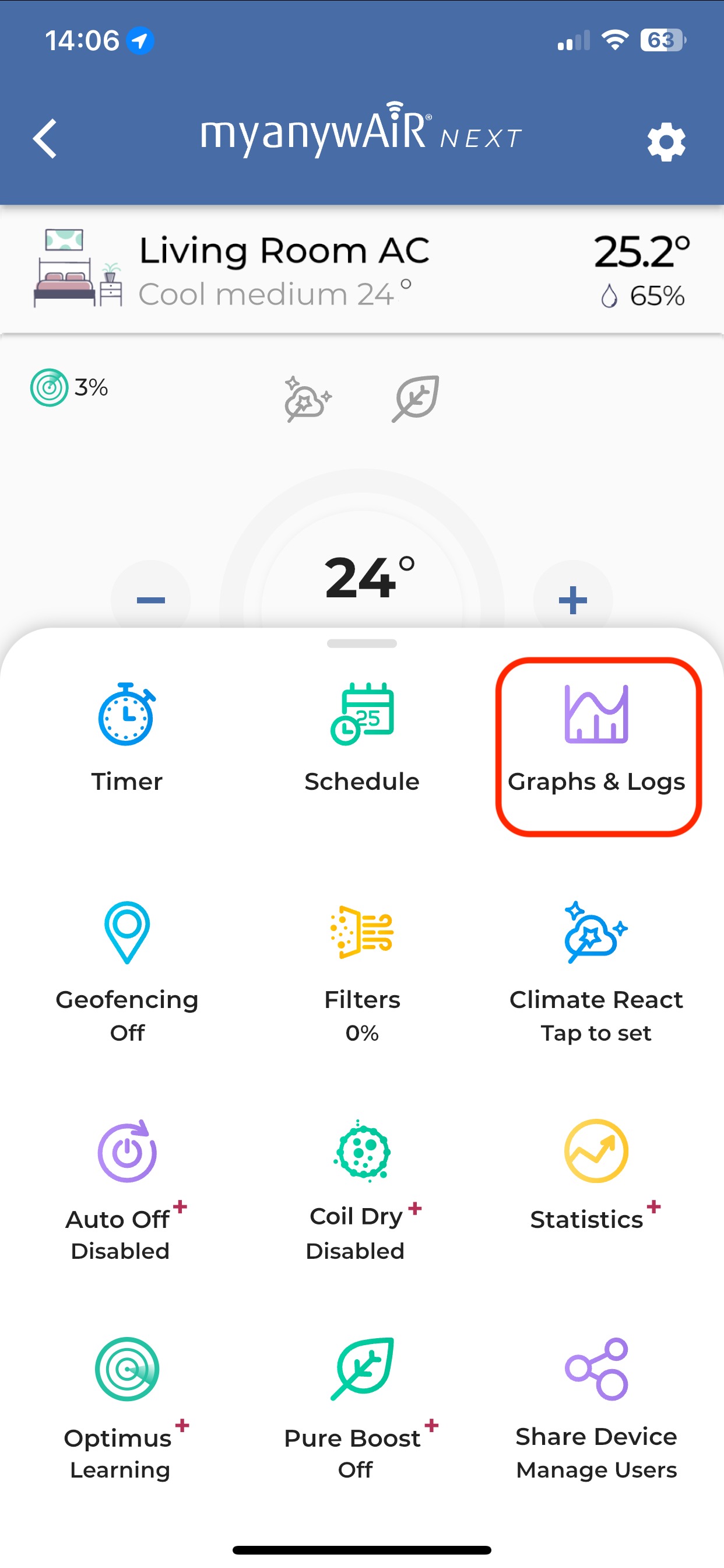Open Optimus Learning
Image resolution: width=724 pixels, height=1568 pixels.
[x=126, y=1406]
